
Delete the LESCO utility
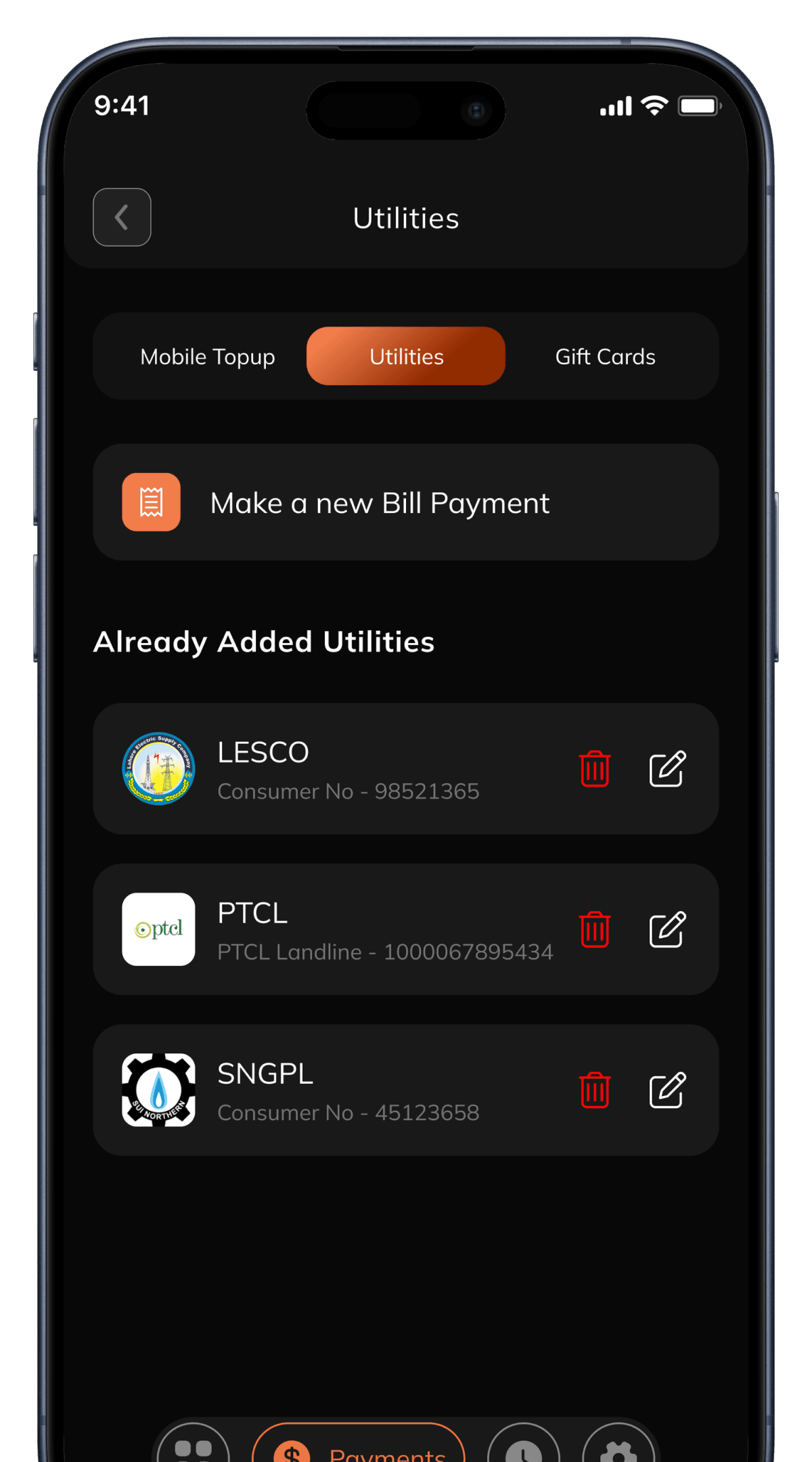point(595,769)
